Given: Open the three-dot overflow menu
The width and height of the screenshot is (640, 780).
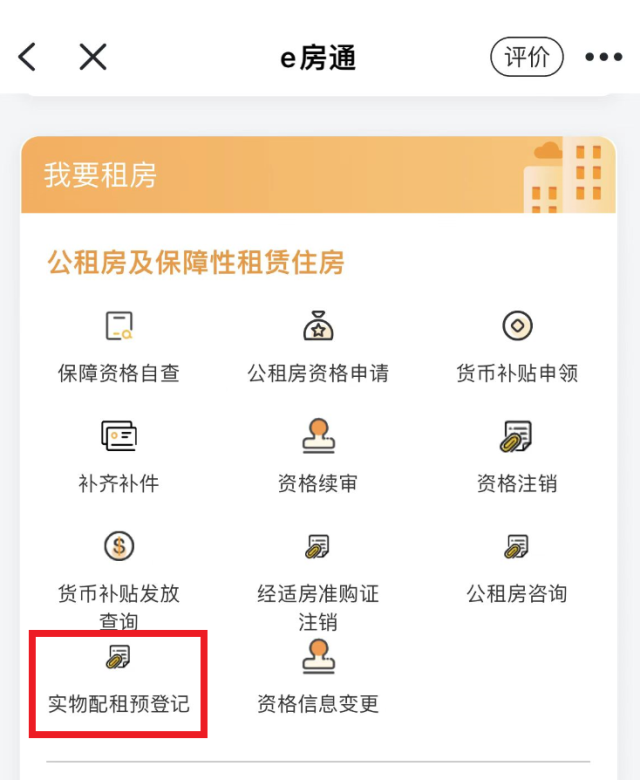Looking at the screenshot, I should pos(603,57).
